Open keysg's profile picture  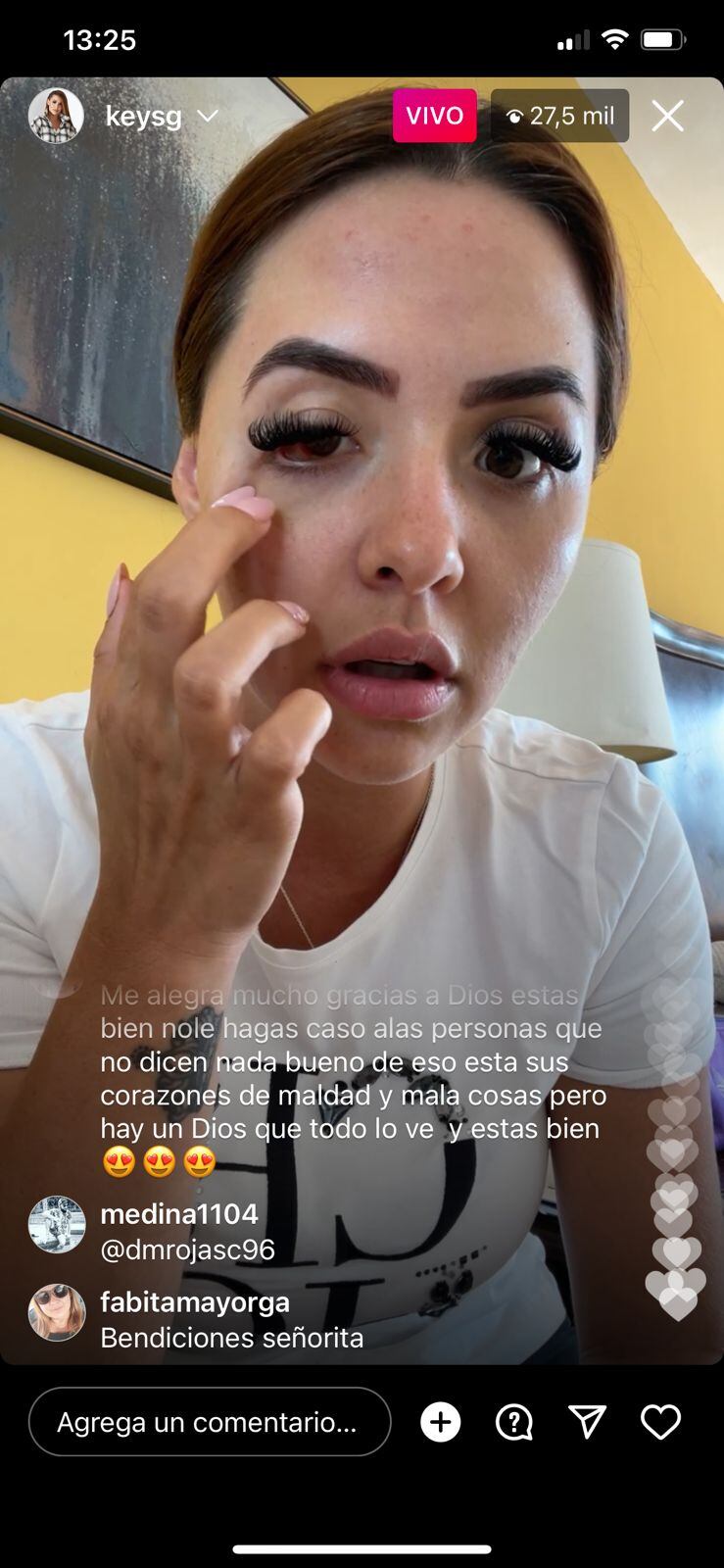coord(56,116)
